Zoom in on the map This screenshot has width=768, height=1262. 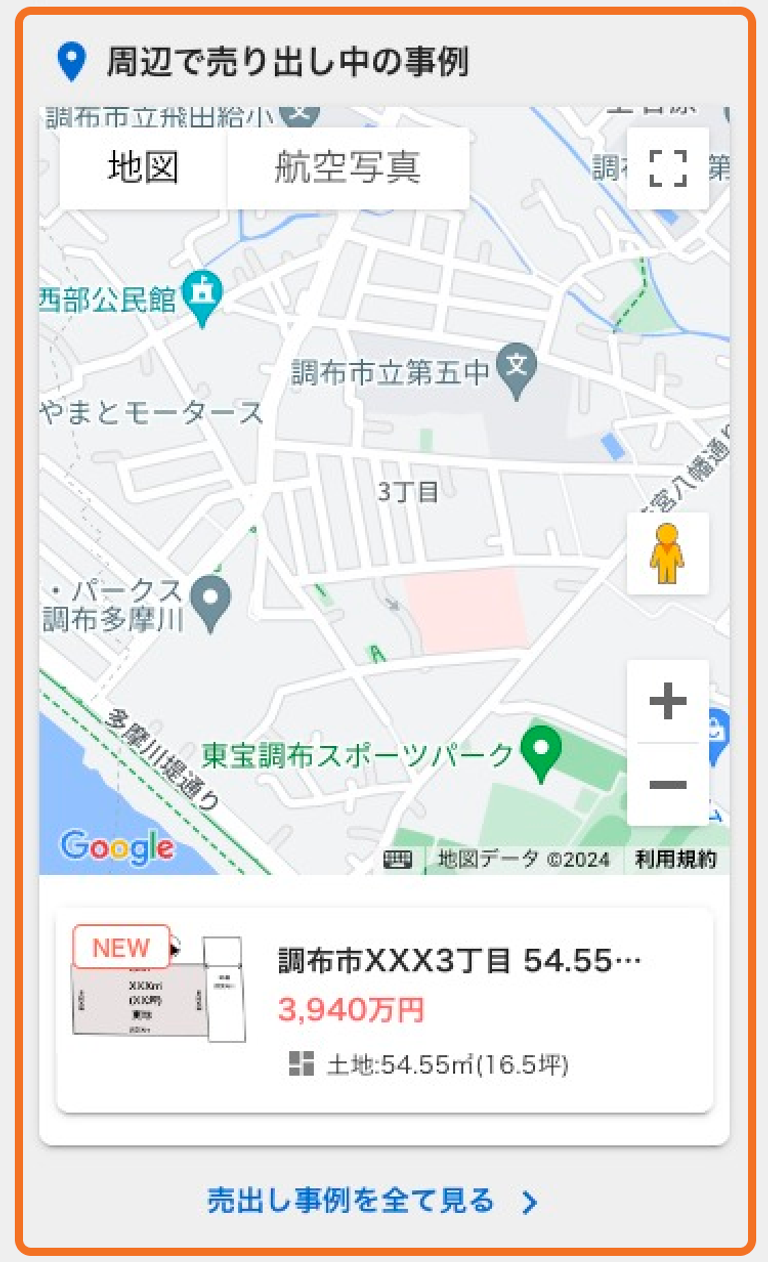[667, 701]
